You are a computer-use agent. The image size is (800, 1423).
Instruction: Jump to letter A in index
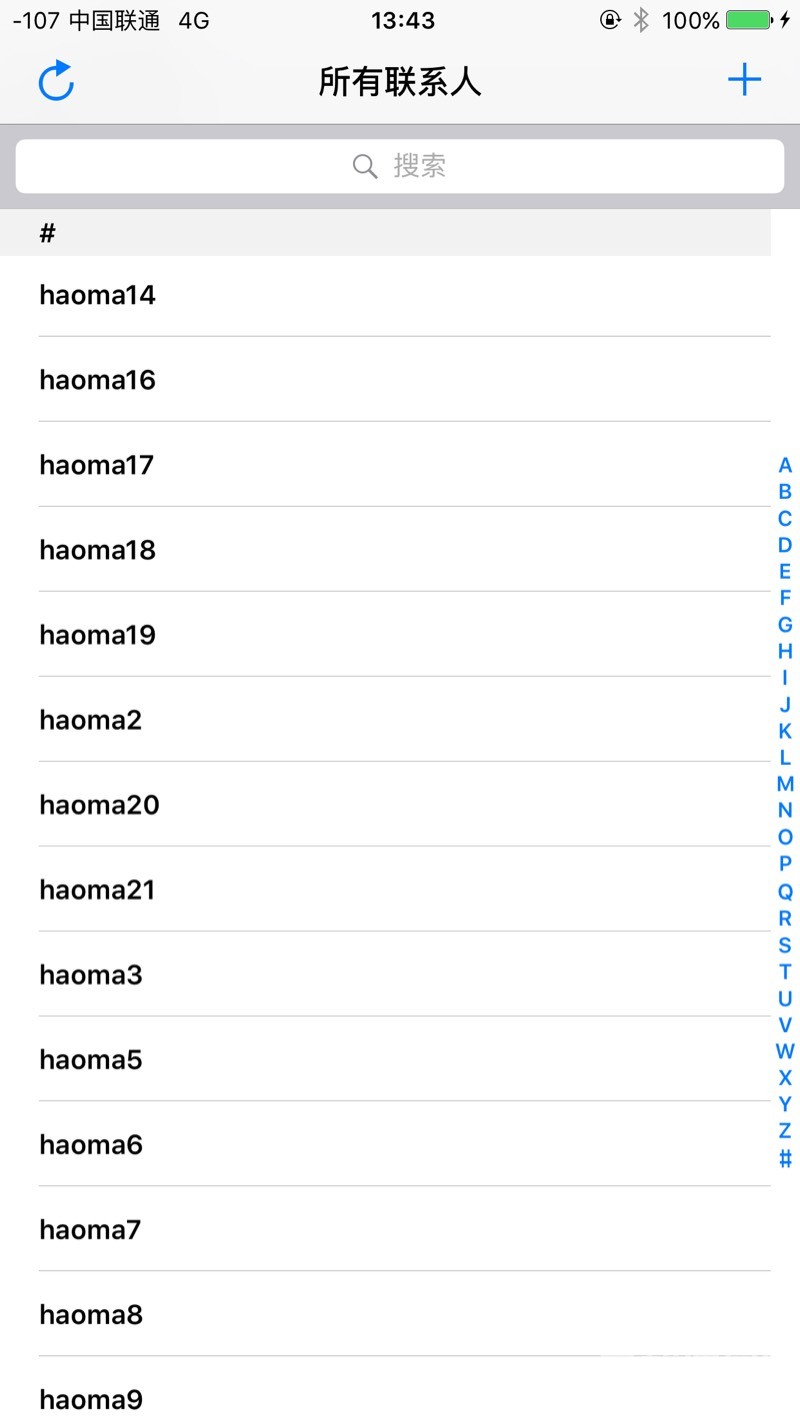[x=785, y=465]
